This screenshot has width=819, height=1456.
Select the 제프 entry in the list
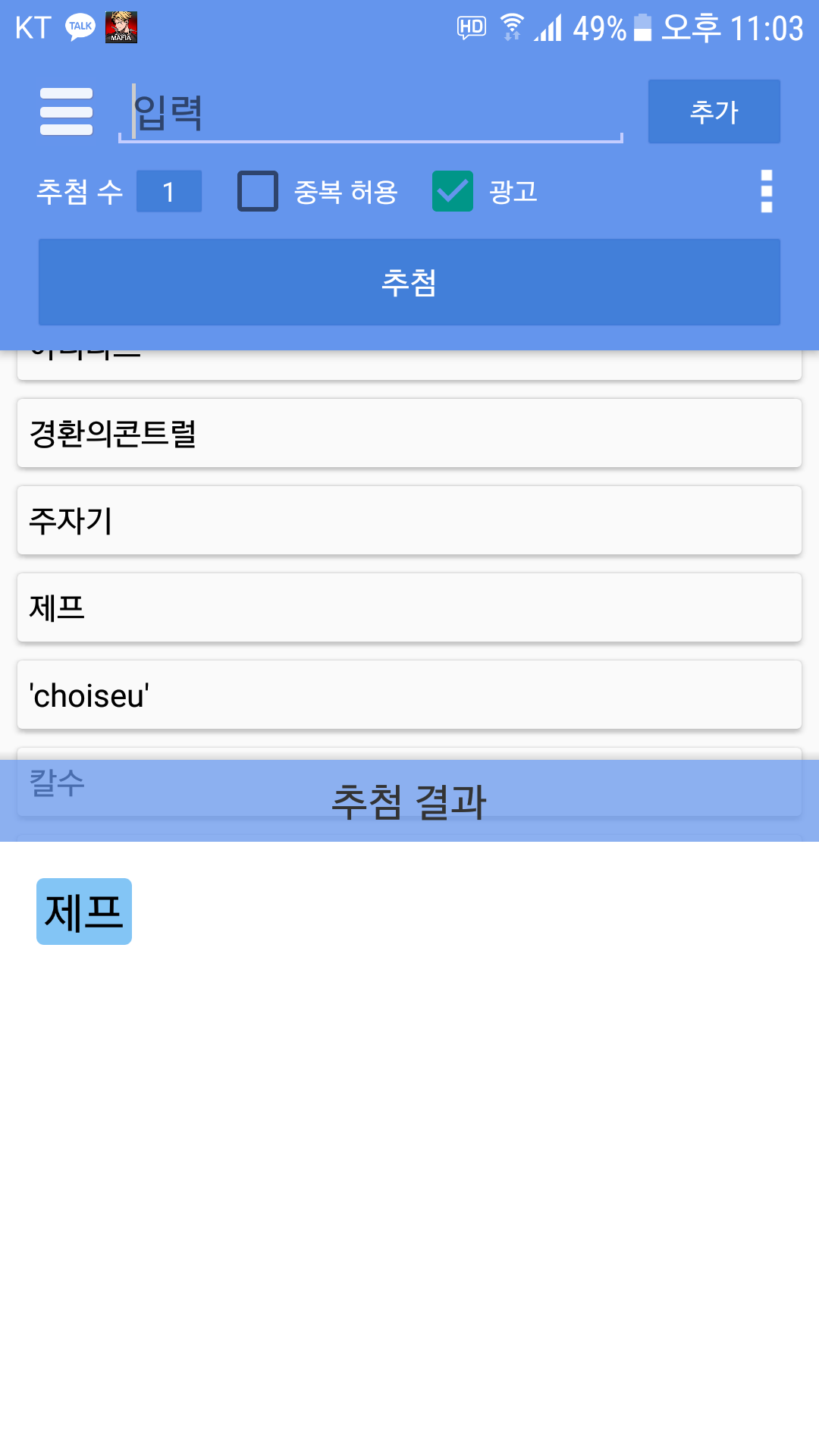pyautogui.click(x=409, y=607)
